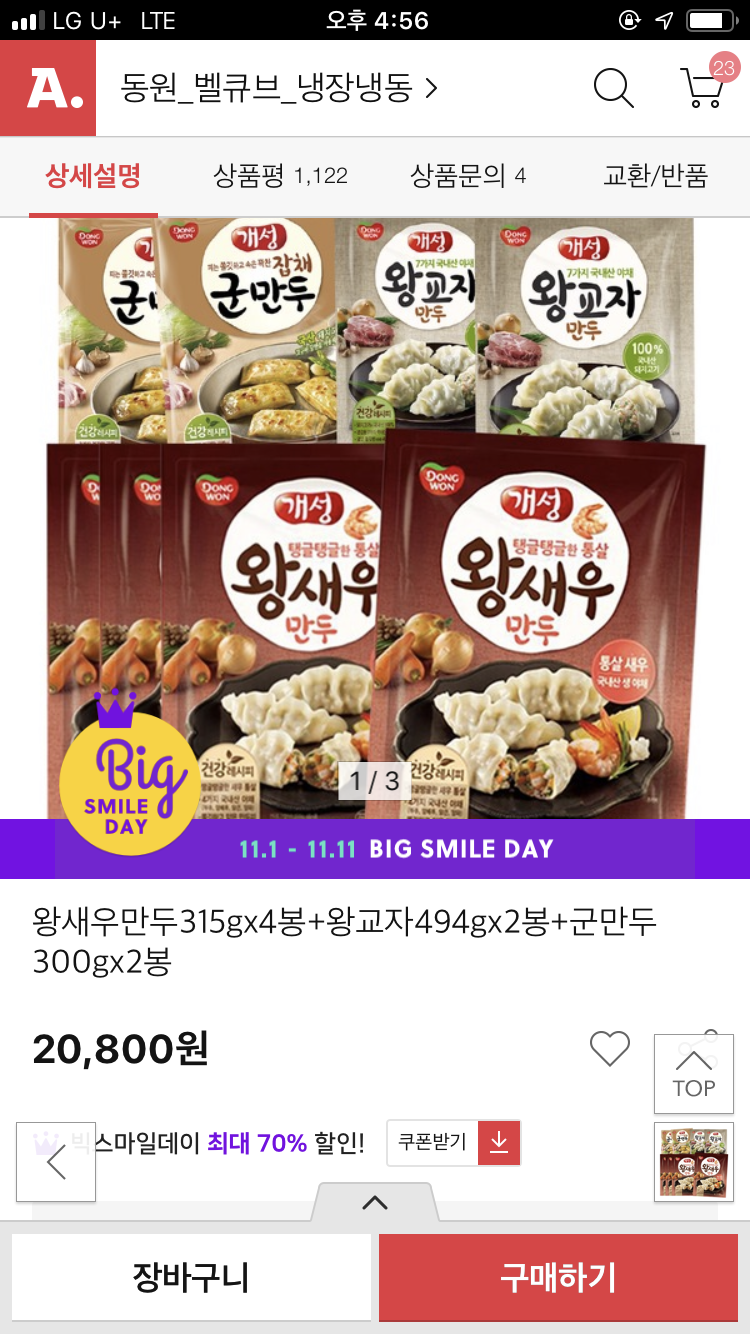The height and width of the screenshot is (1334, 750).
Task: Tap 쿠폰받기 to download the coupon
Action: [x=454, y=1143]
